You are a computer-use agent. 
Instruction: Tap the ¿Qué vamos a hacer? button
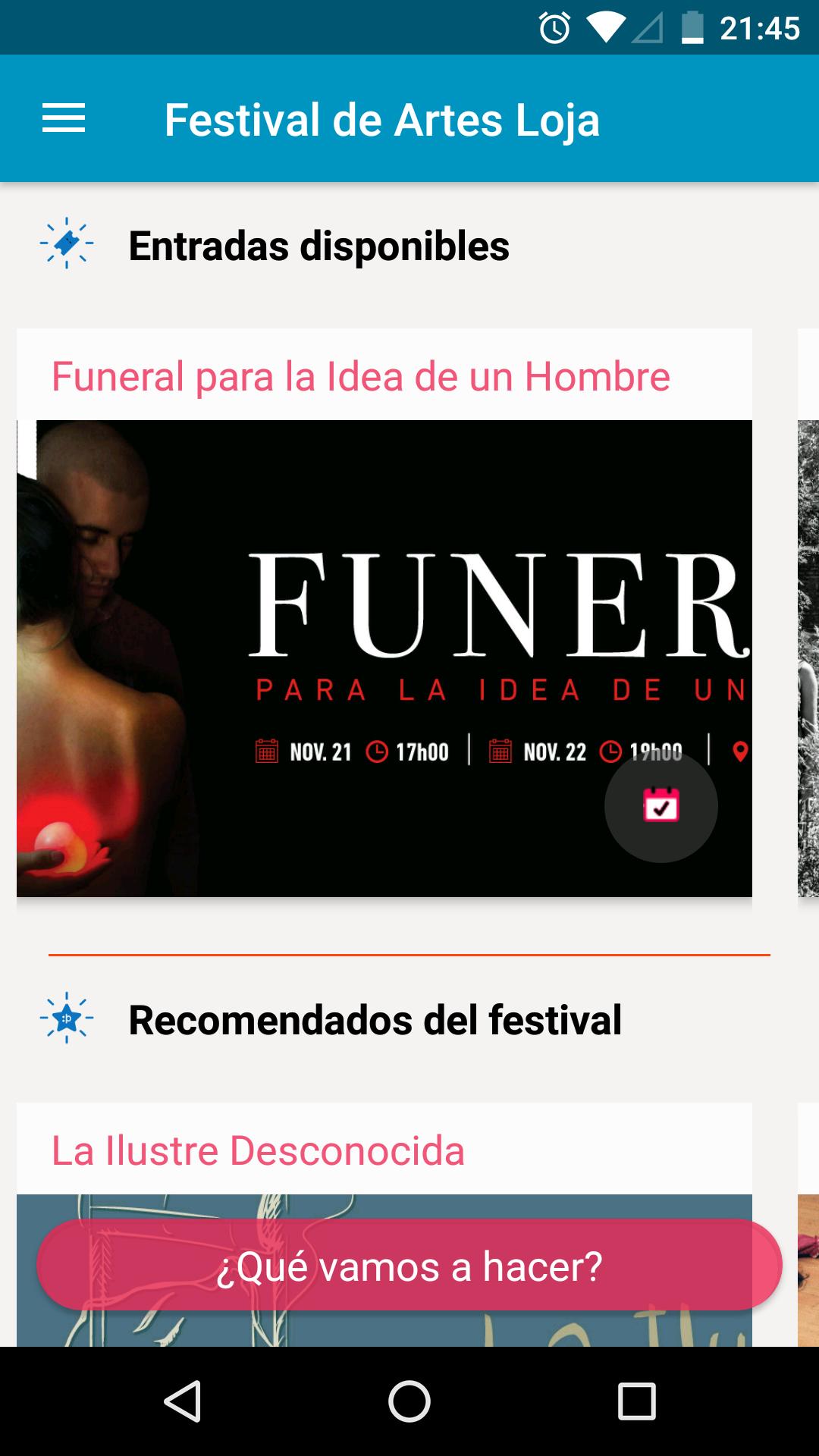pyautogui.click(x=409, y=1266)
